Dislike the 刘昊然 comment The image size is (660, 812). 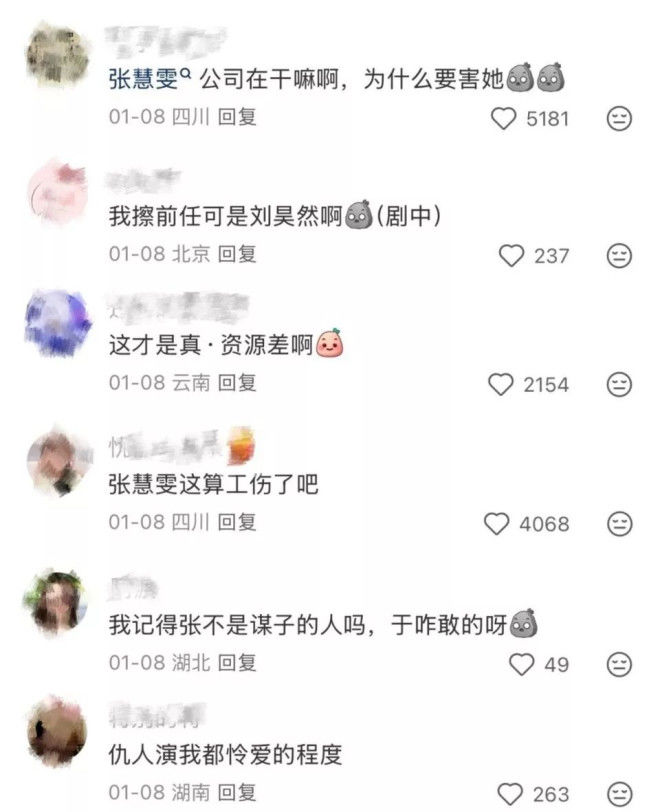619,255
